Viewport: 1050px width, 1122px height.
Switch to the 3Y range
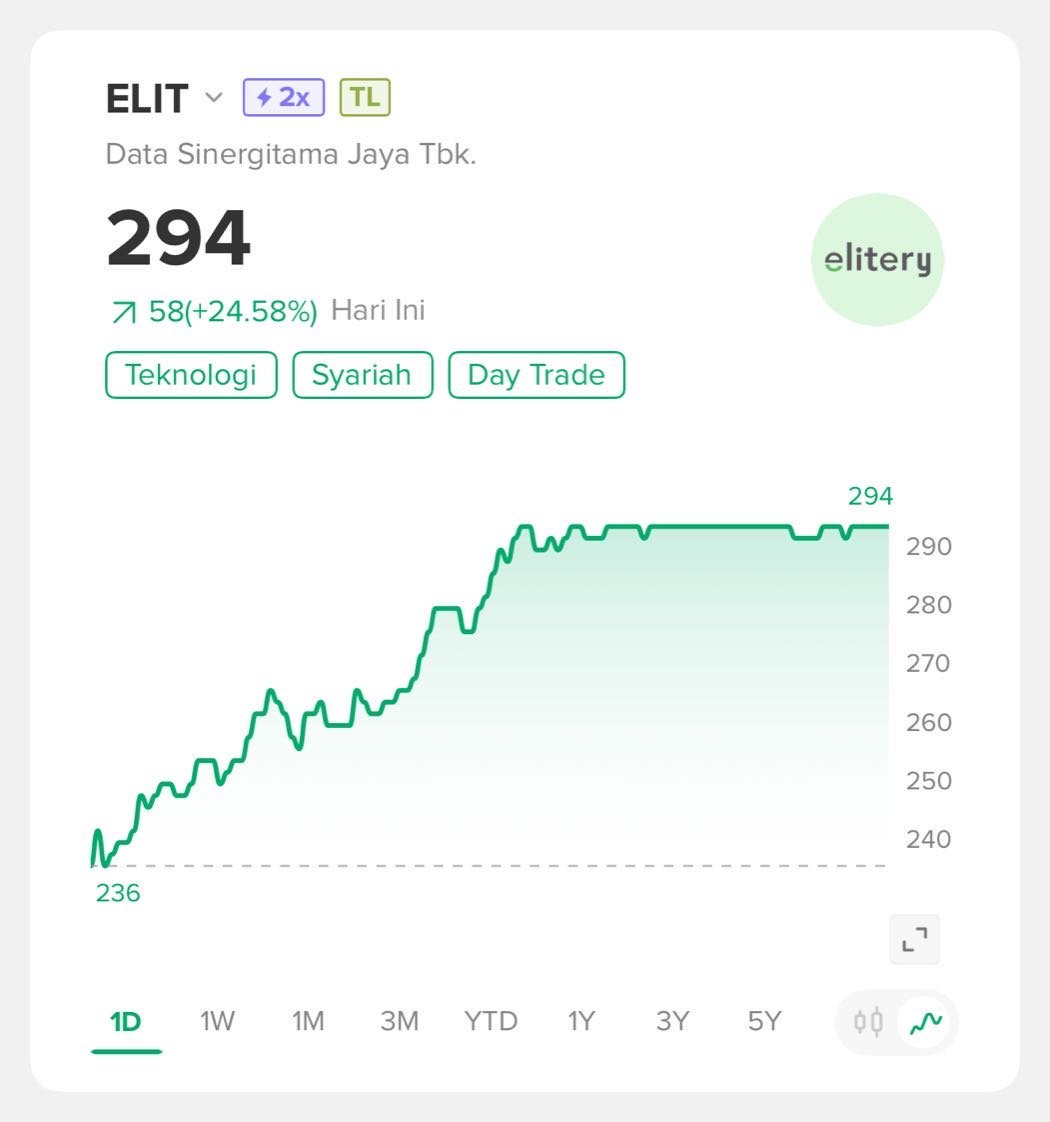click(x=673, y=1022)
